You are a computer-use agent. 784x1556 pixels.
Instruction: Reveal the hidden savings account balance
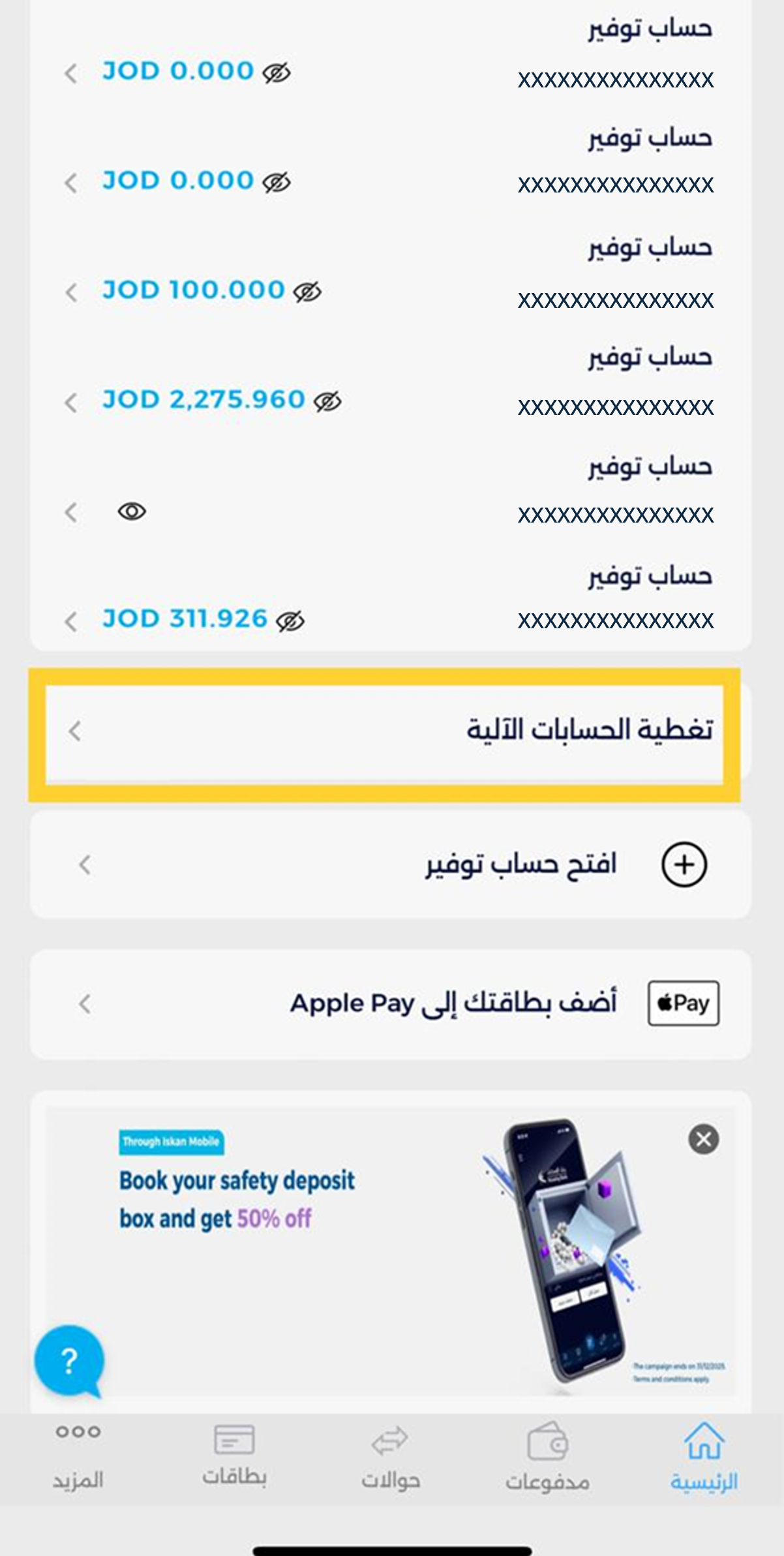pyautogui.click(x=132, y=511)
